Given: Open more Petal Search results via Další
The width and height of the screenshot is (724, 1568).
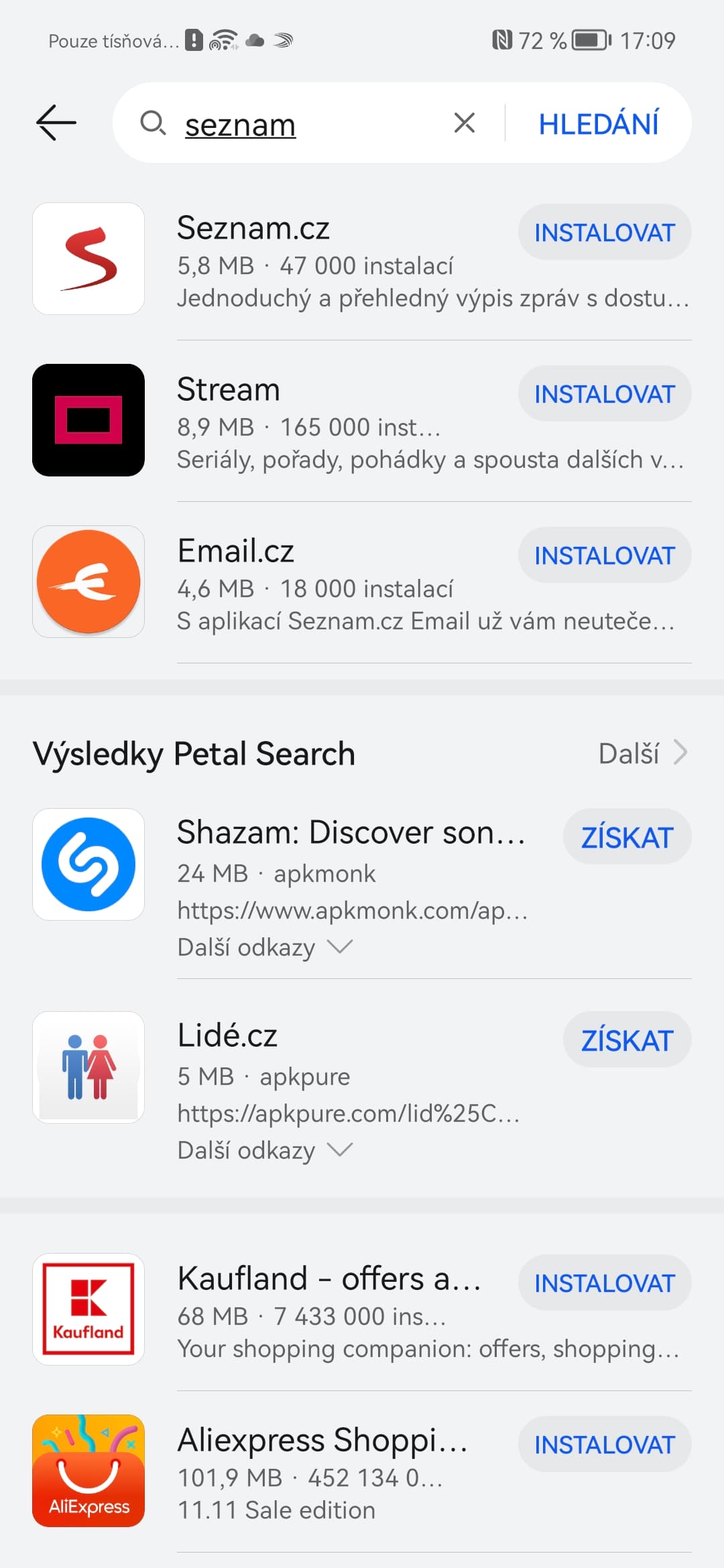Looking at the screenshot, I should 642,753.
